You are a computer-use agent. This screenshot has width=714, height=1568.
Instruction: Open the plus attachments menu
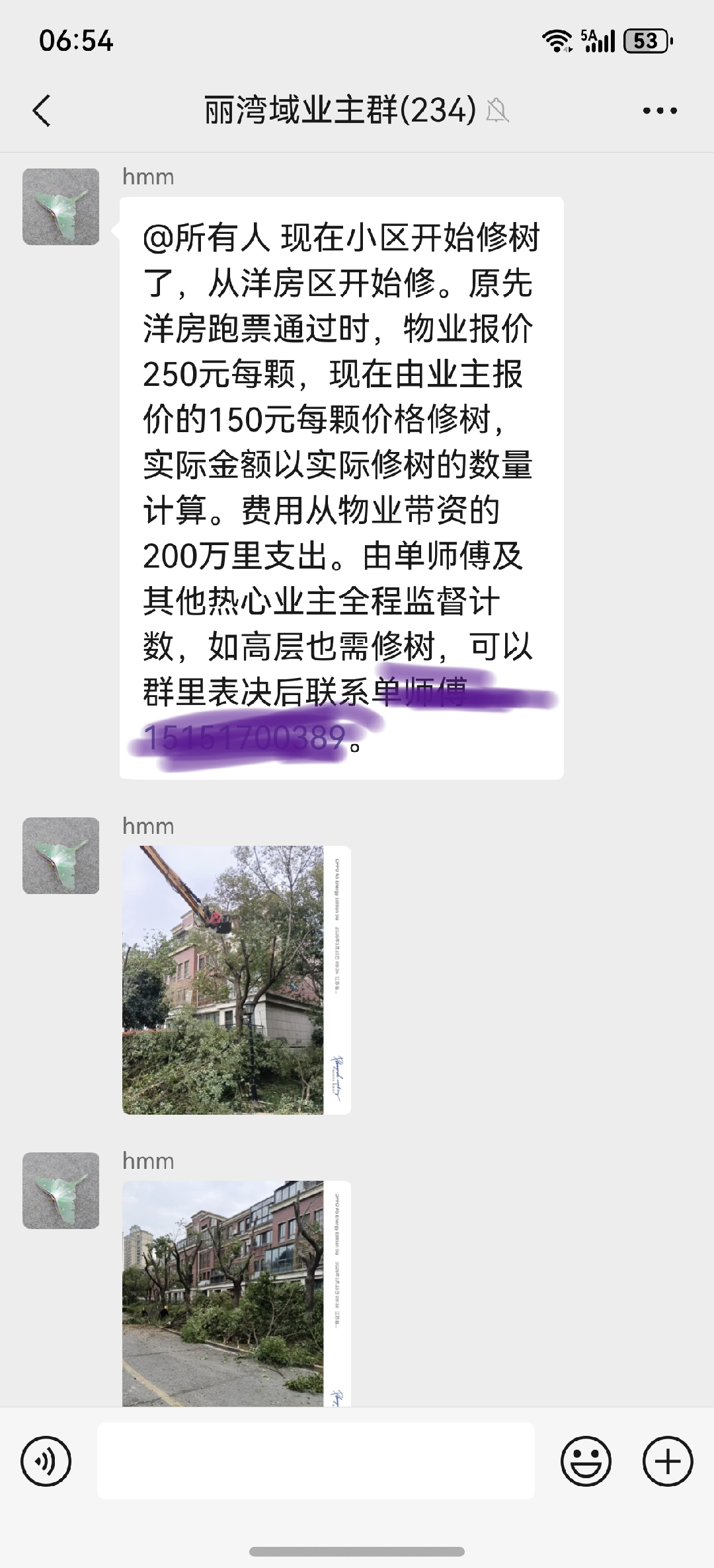coord(668,1460)
